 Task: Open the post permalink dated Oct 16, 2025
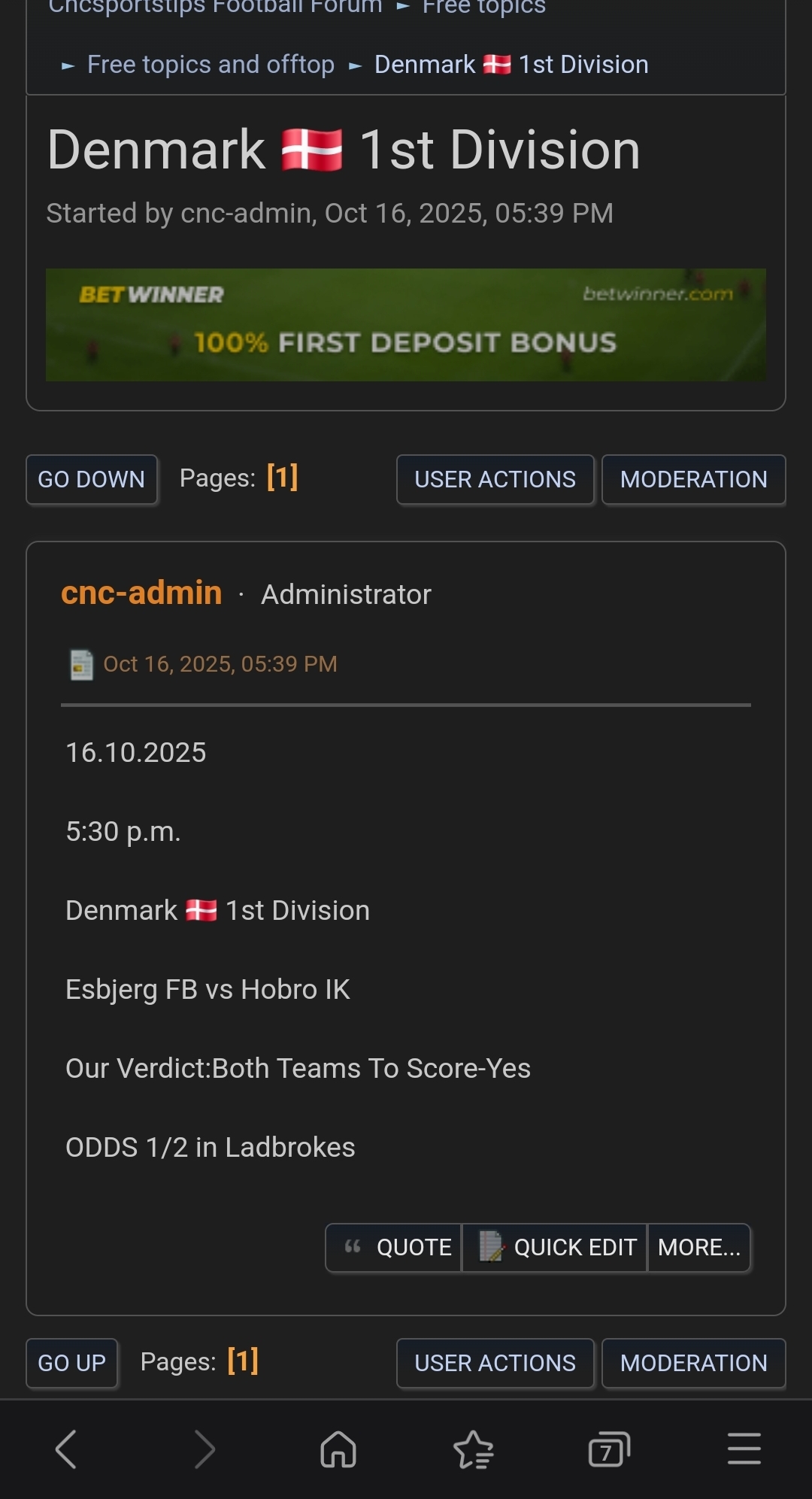click(x=220, y=664)
